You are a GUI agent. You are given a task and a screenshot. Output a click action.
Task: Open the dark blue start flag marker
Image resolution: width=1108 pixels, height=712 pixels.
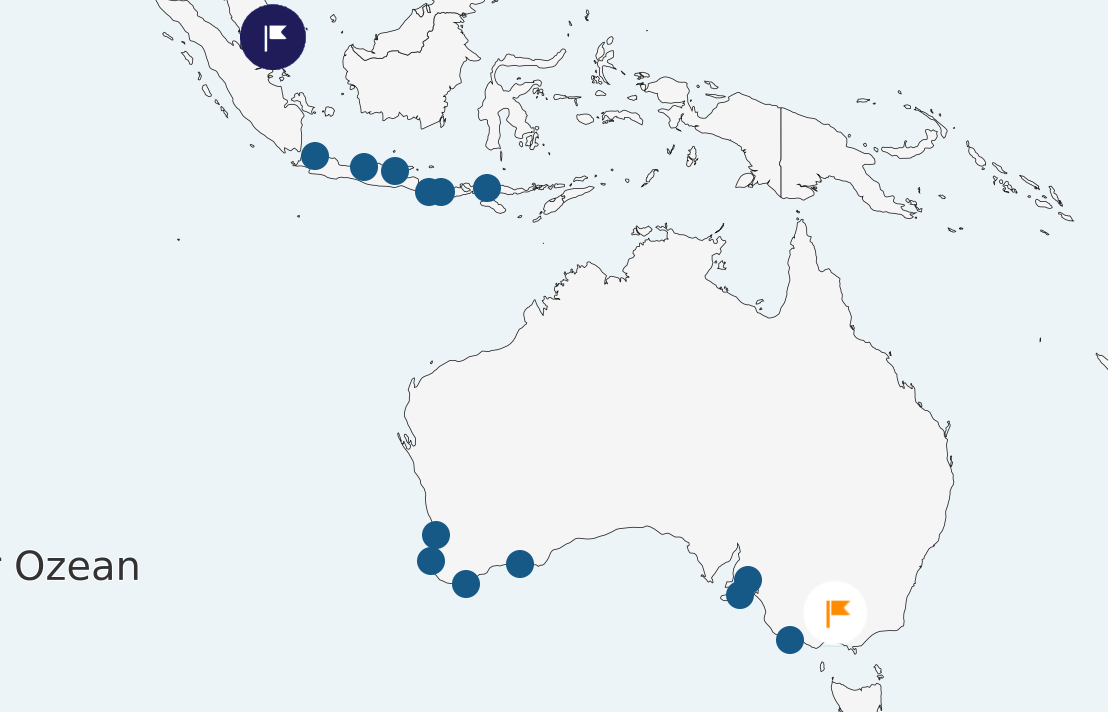click(x=273, y=38)
